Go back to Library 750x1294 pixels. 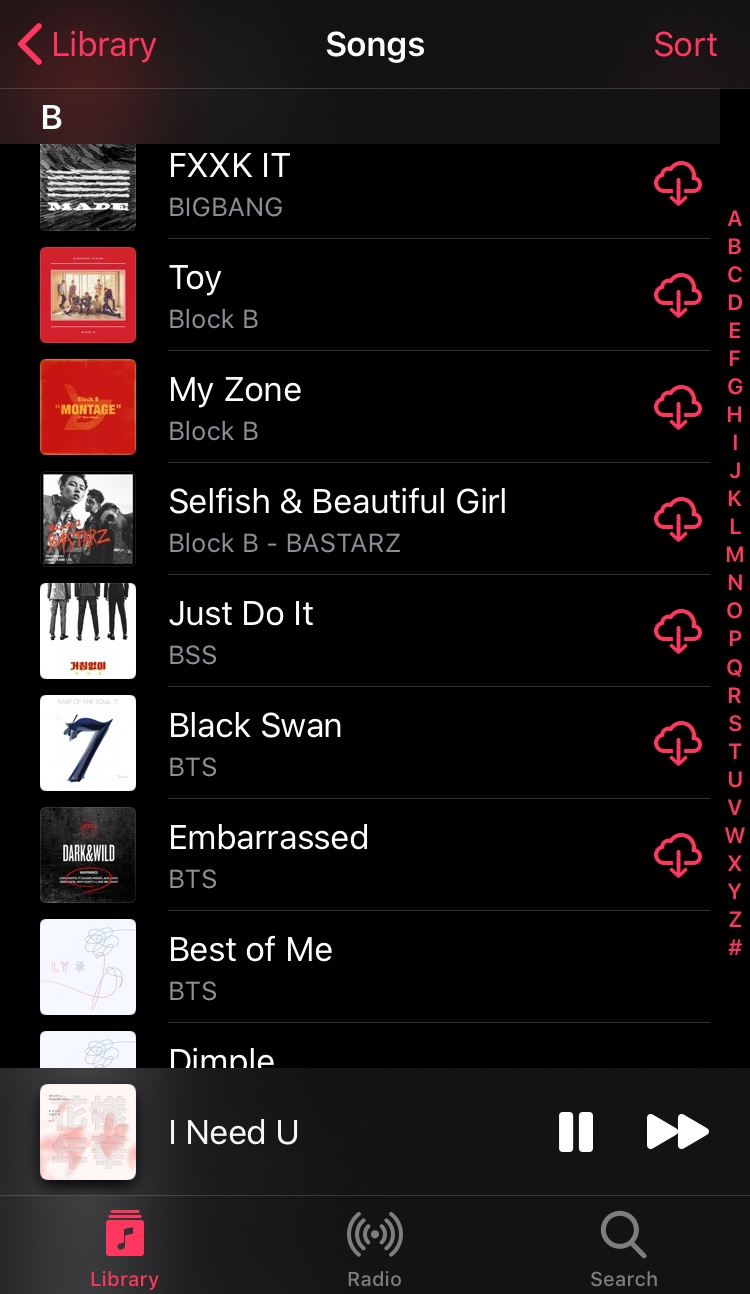pyautogui.click(x=88, y=45)
